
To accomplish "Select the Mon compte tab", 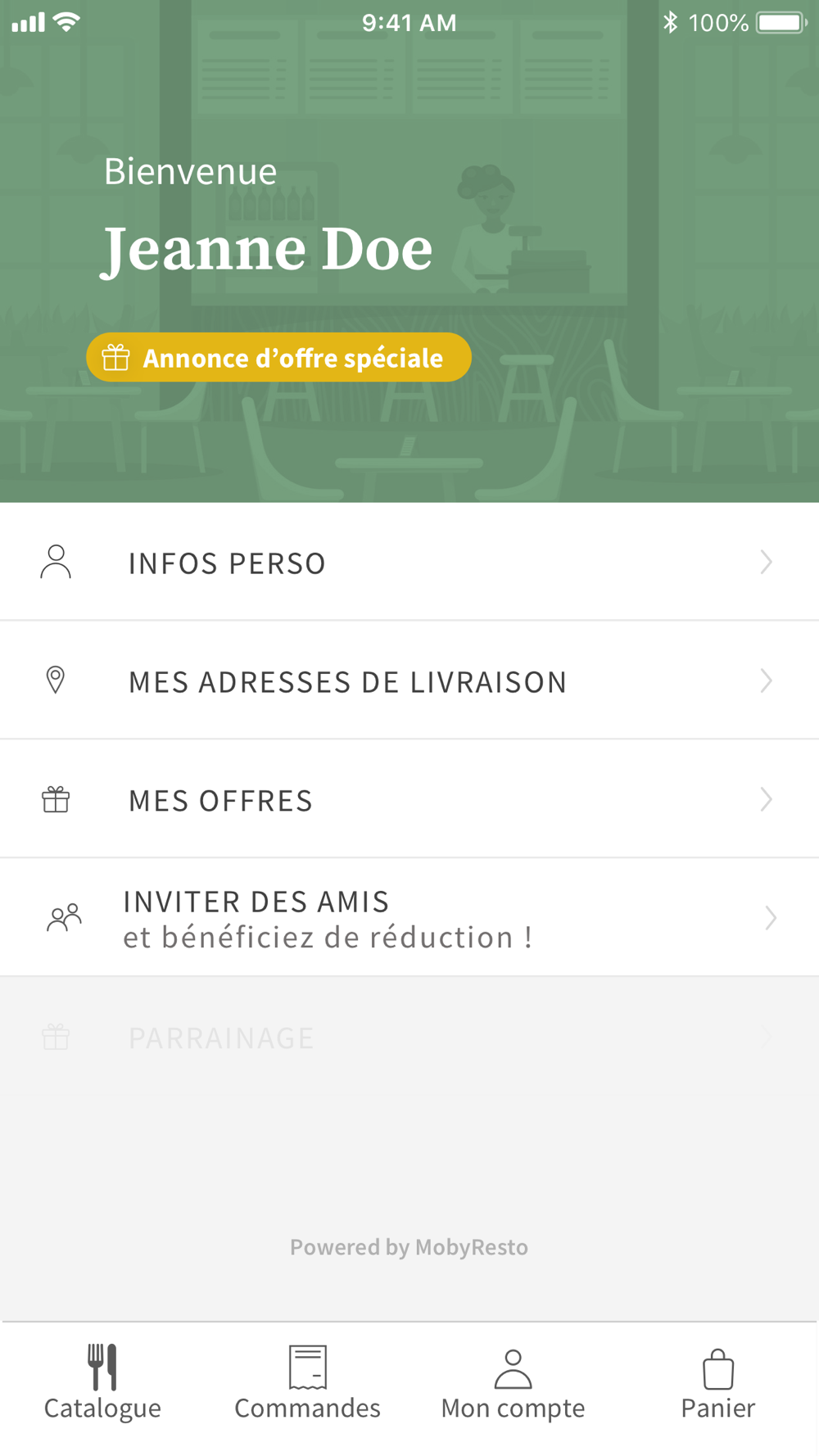I will pyautogui.click(x=513, y=1383).
